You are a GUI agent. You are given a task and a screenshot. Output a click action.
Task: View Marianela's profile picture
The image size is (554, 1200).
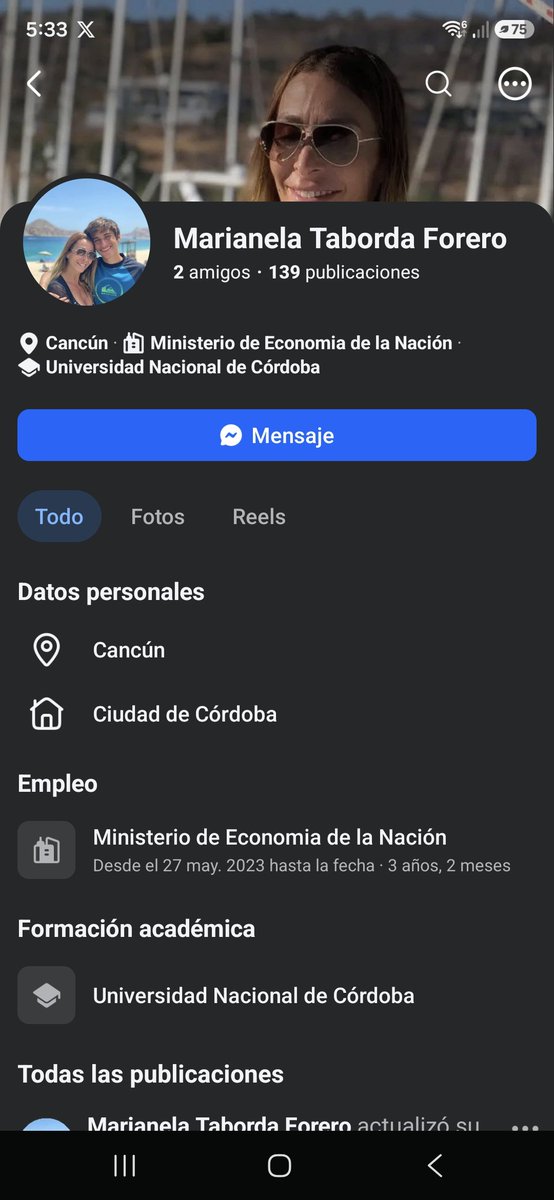coord(86,243)
